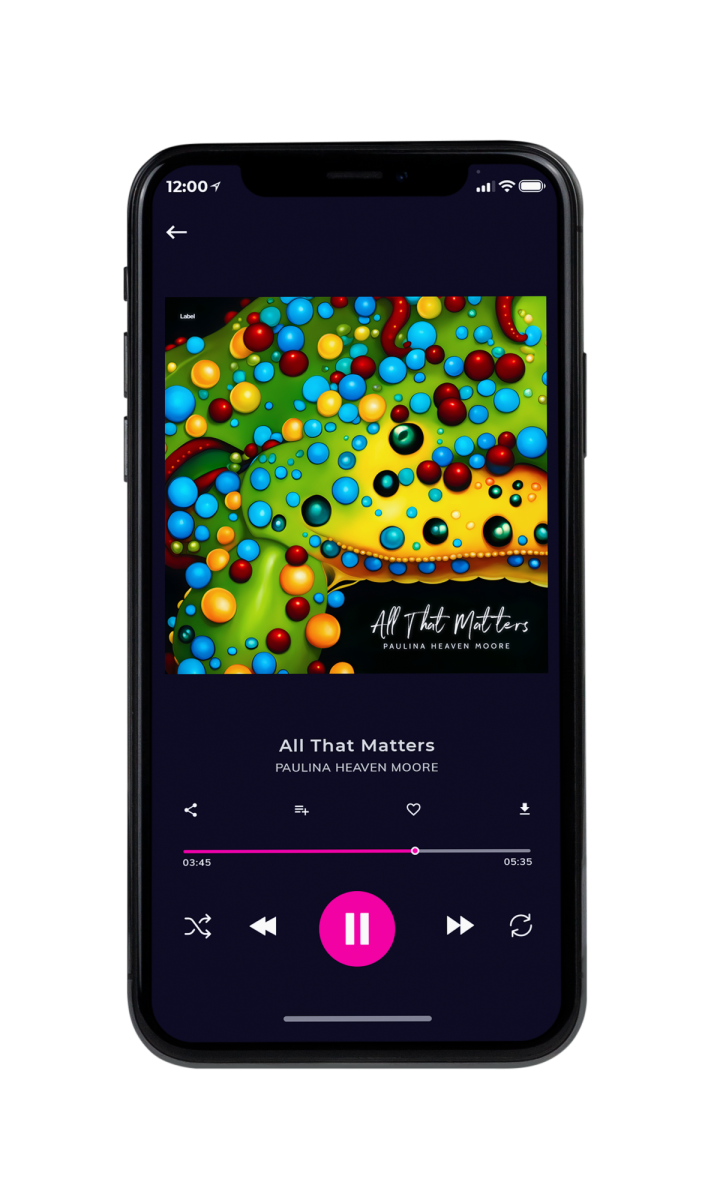This screenshot has height=1200, width=720.
Task: Tap the pink playback progress bar
Action: pyautogui.click(x=357, y=851)
